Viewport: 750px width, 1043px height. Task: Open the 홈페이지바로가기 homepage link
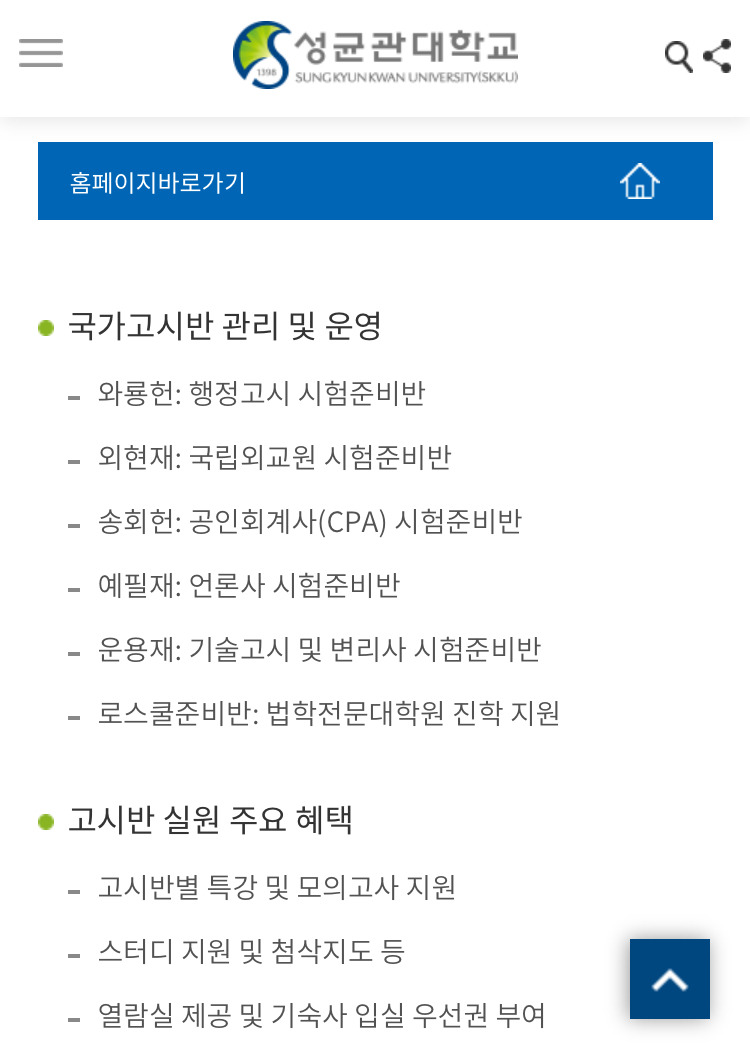tap(375, 182)
